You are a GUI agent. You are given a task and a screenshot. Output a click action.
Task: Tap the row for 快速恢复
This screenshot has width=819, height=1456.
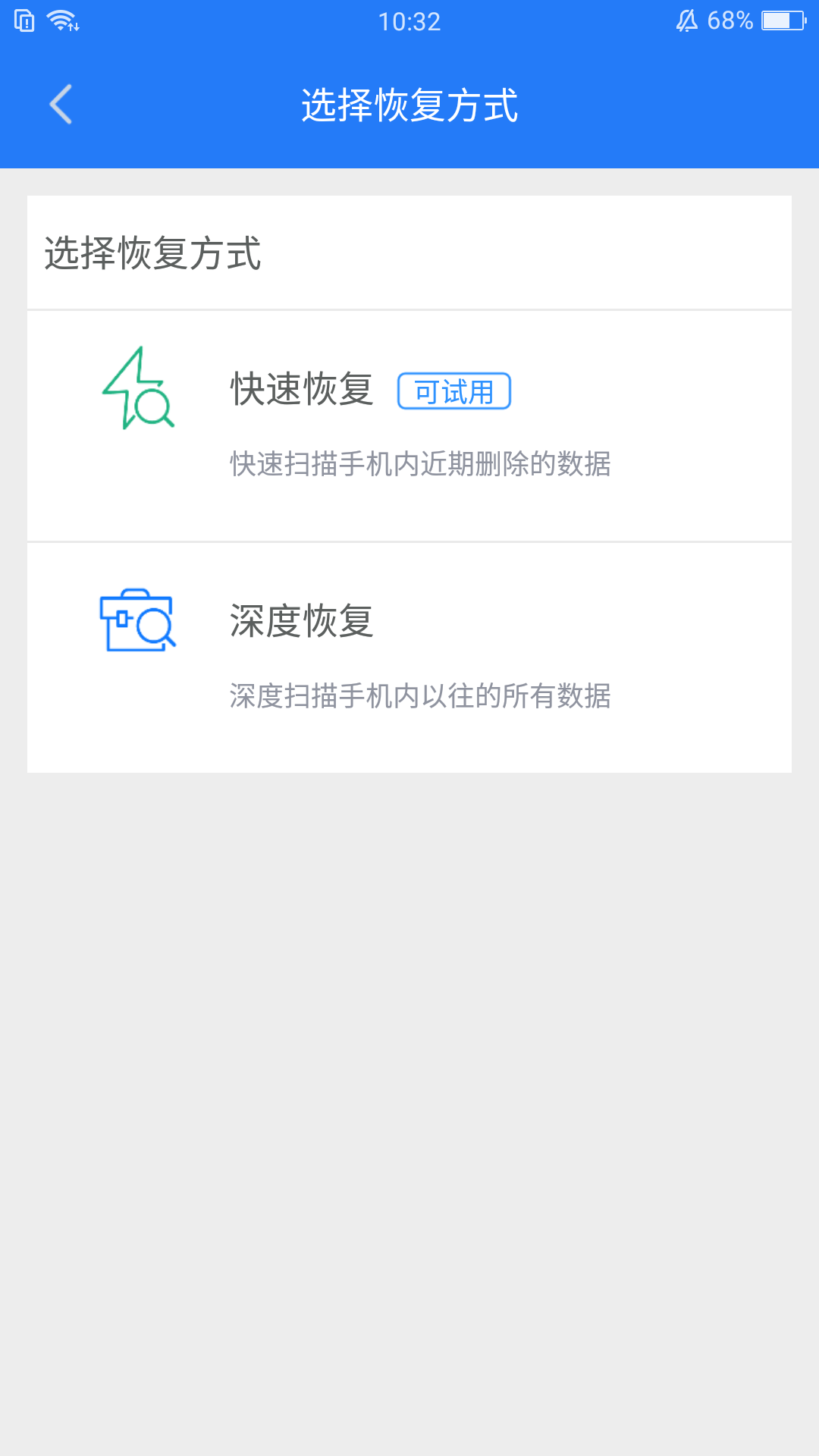tap(409, 423)
